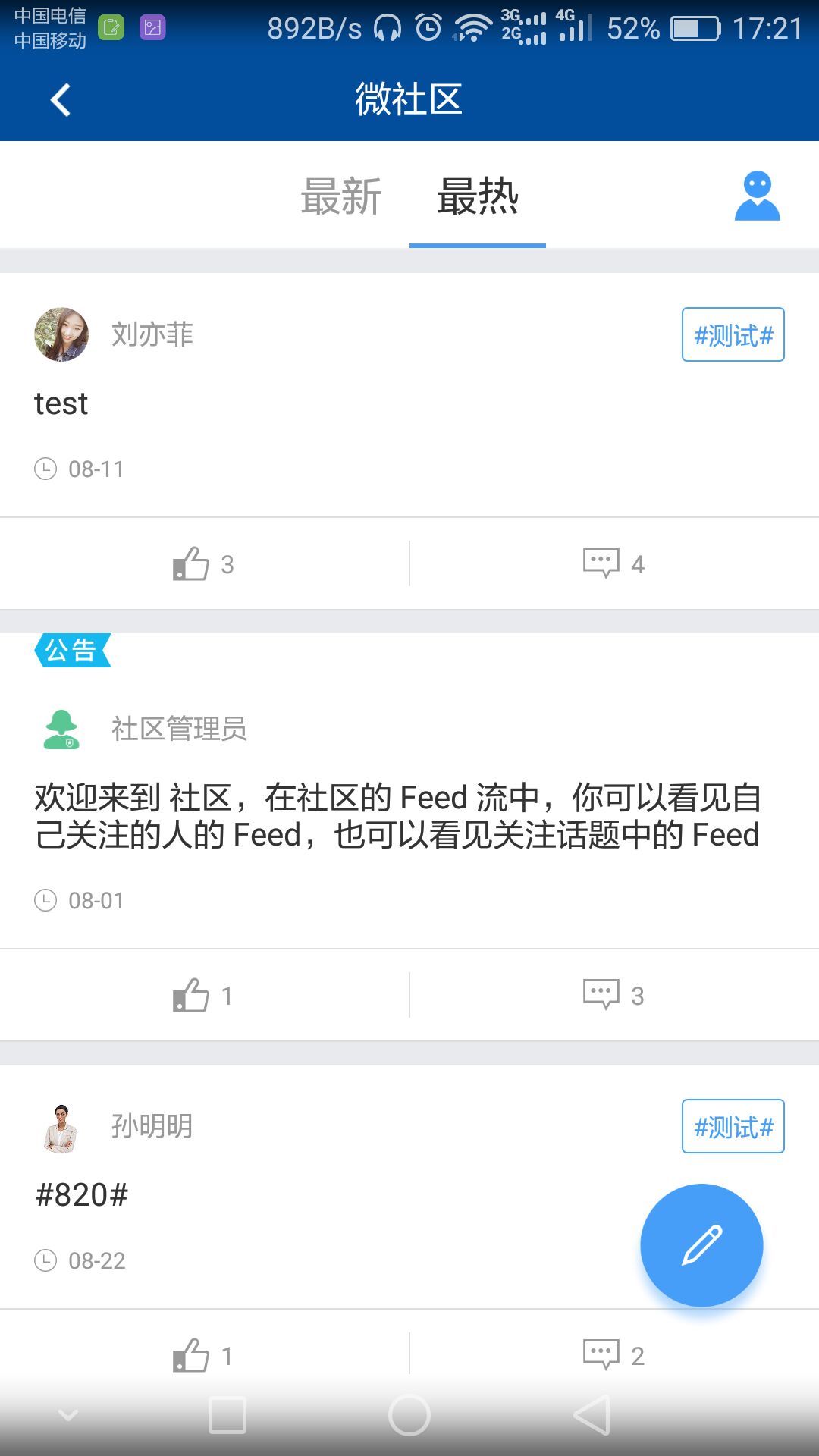Open 孙明明's profile avatar
Screen dimensions: 819x1456
coord(63,1127)
